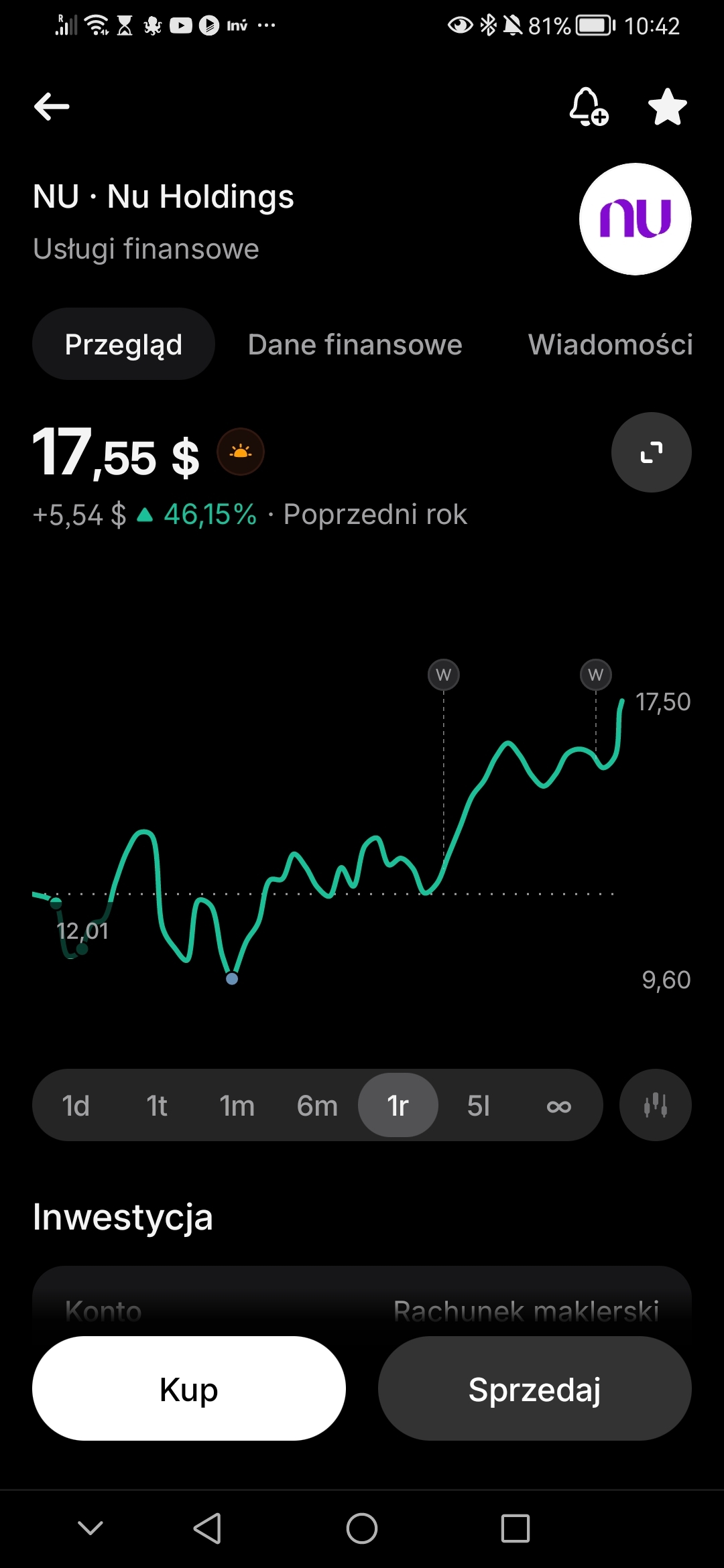Show the all-time infinity chart range
This screenshot has height=1568, width=724.
pyautogui.click(x=558, y=1106)
